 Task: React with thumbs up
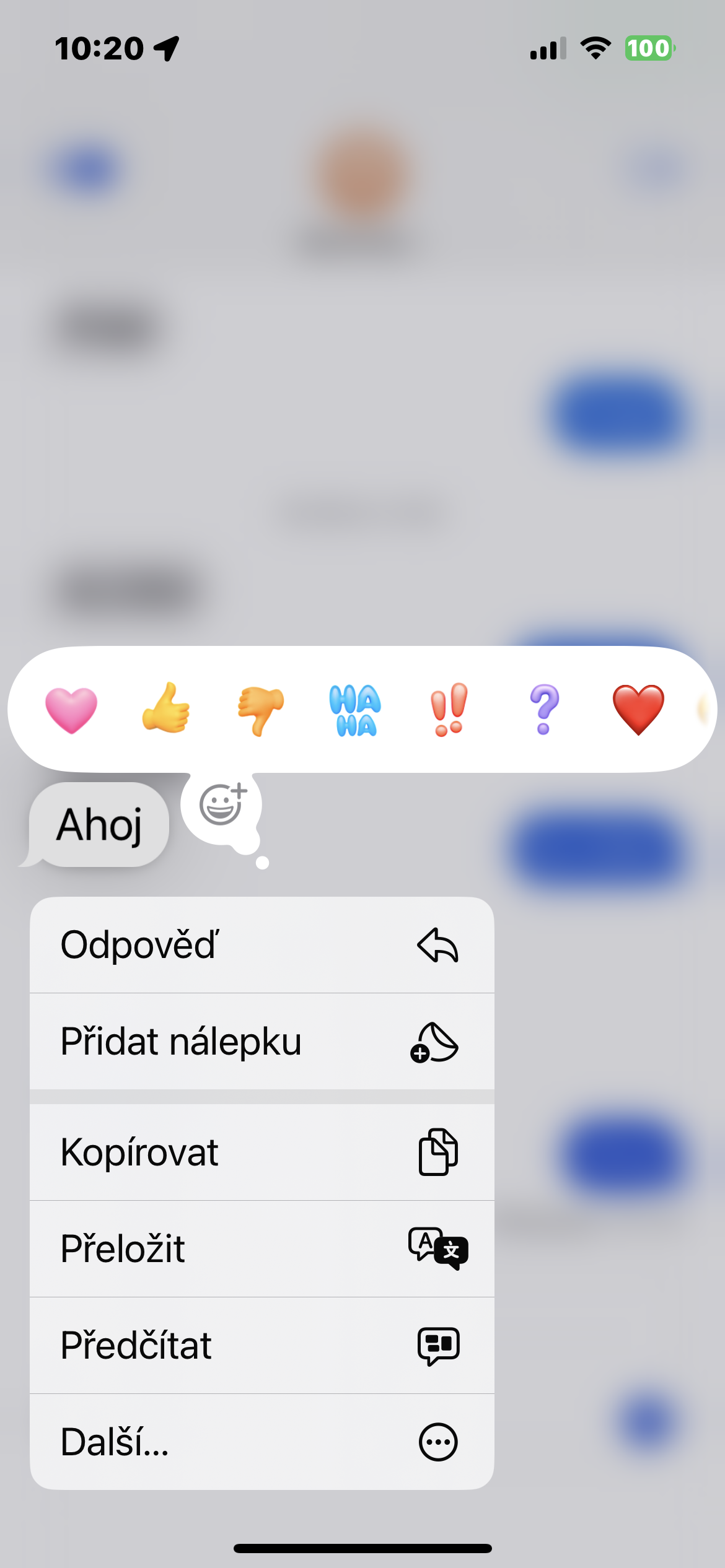coord(166,710)
